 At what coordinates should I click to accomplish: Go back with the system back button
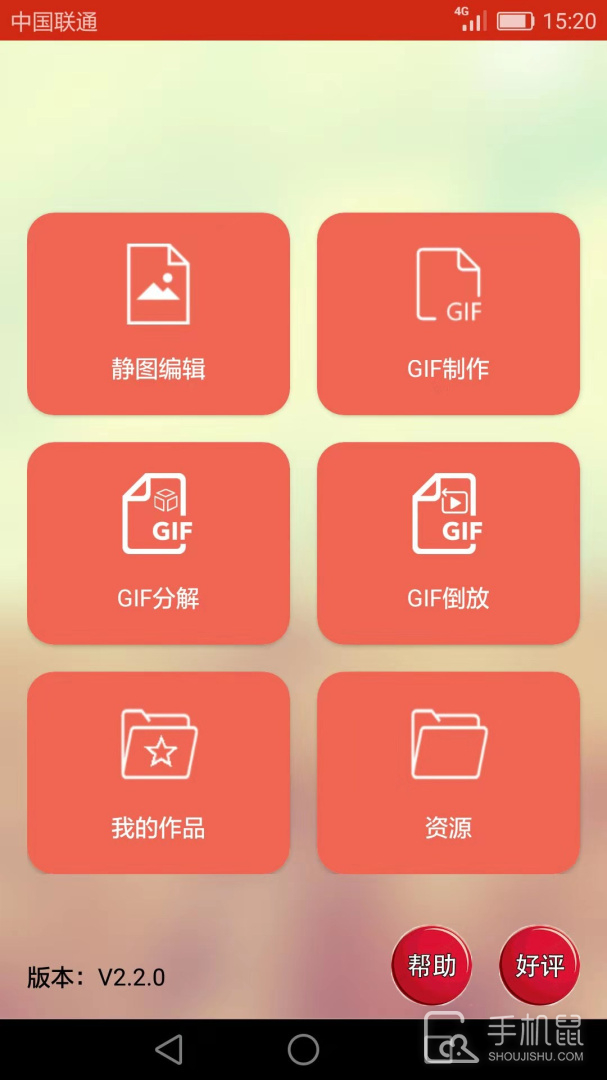tap(168, 1049)
